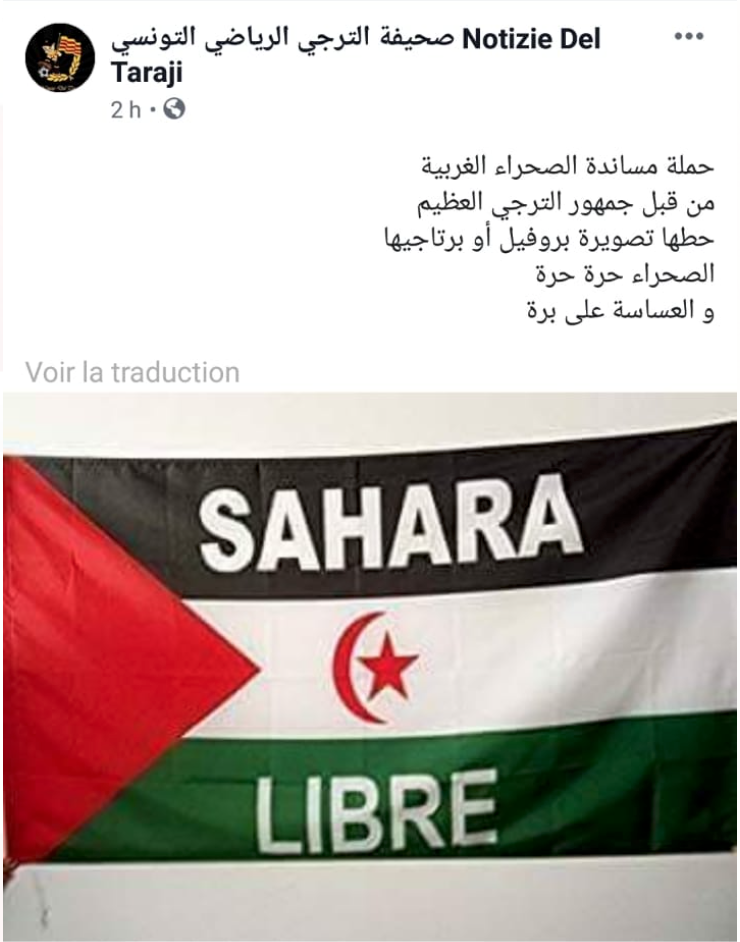Open the Sahara Libre flag photo

(370, 660)
